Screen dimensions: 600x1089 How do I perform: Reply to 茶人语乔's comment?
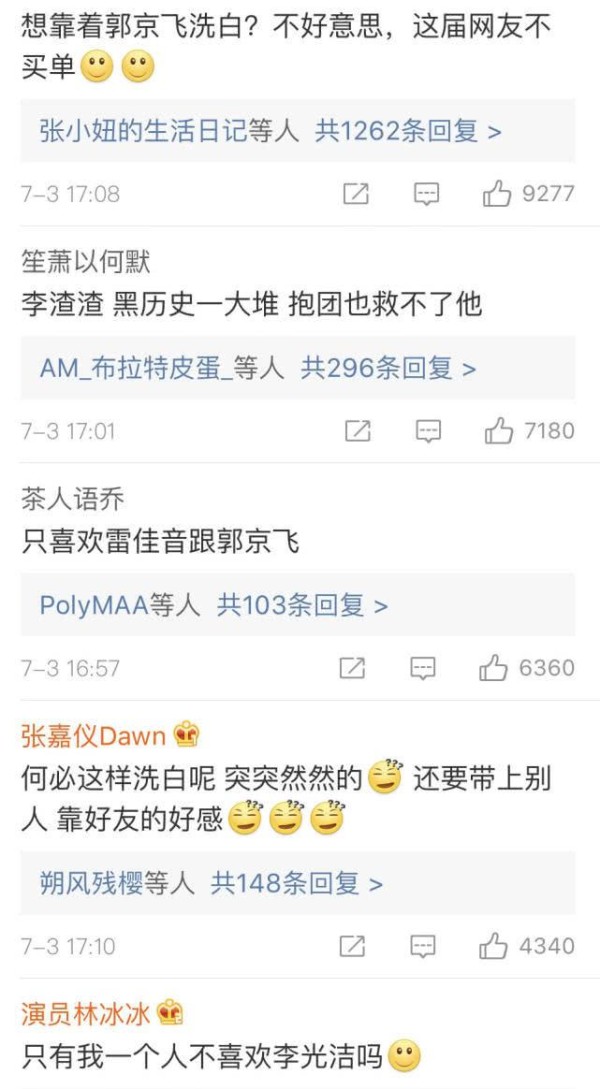[x=423, y=668]
